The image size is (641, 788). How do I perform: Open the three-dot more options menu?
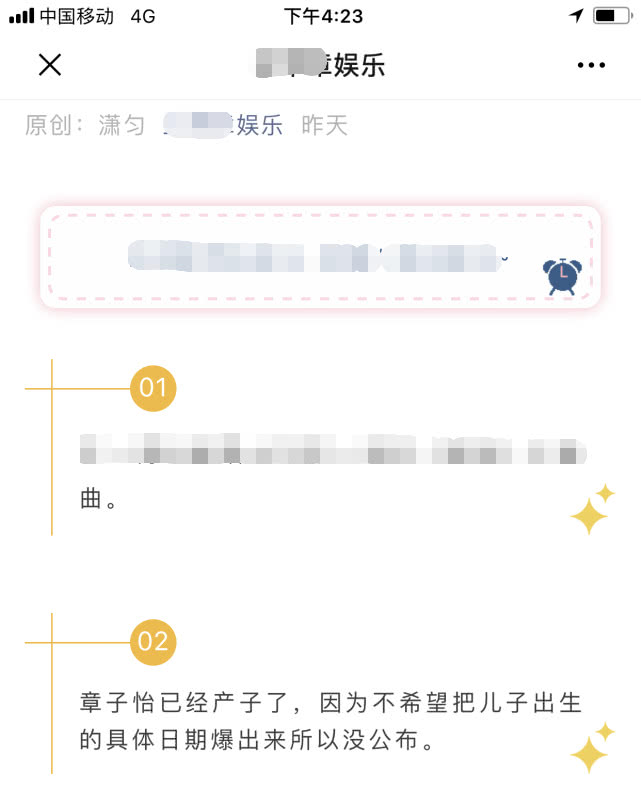pyautogui.click(x=591, y=65)
